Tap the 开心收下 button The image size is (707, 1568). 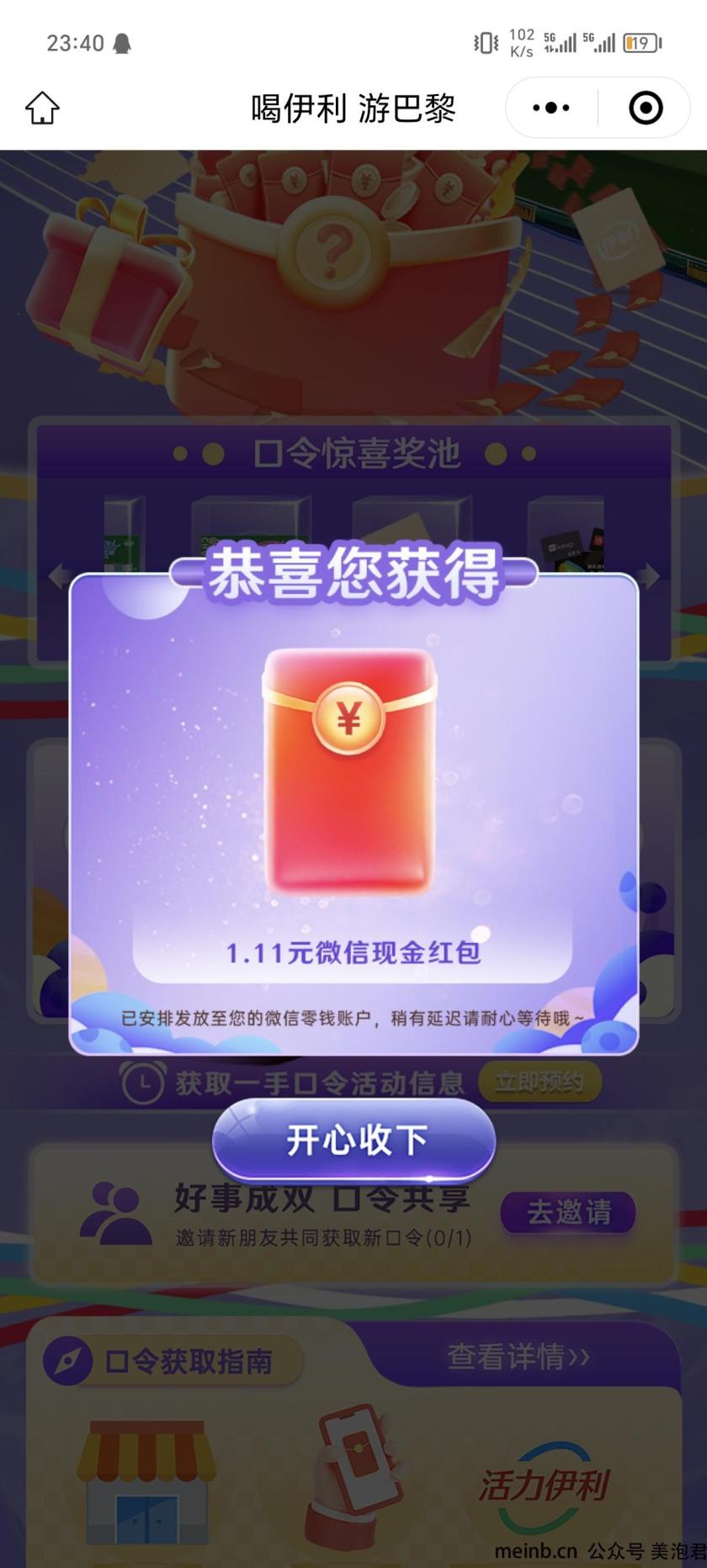click(x=353, y=1140)
